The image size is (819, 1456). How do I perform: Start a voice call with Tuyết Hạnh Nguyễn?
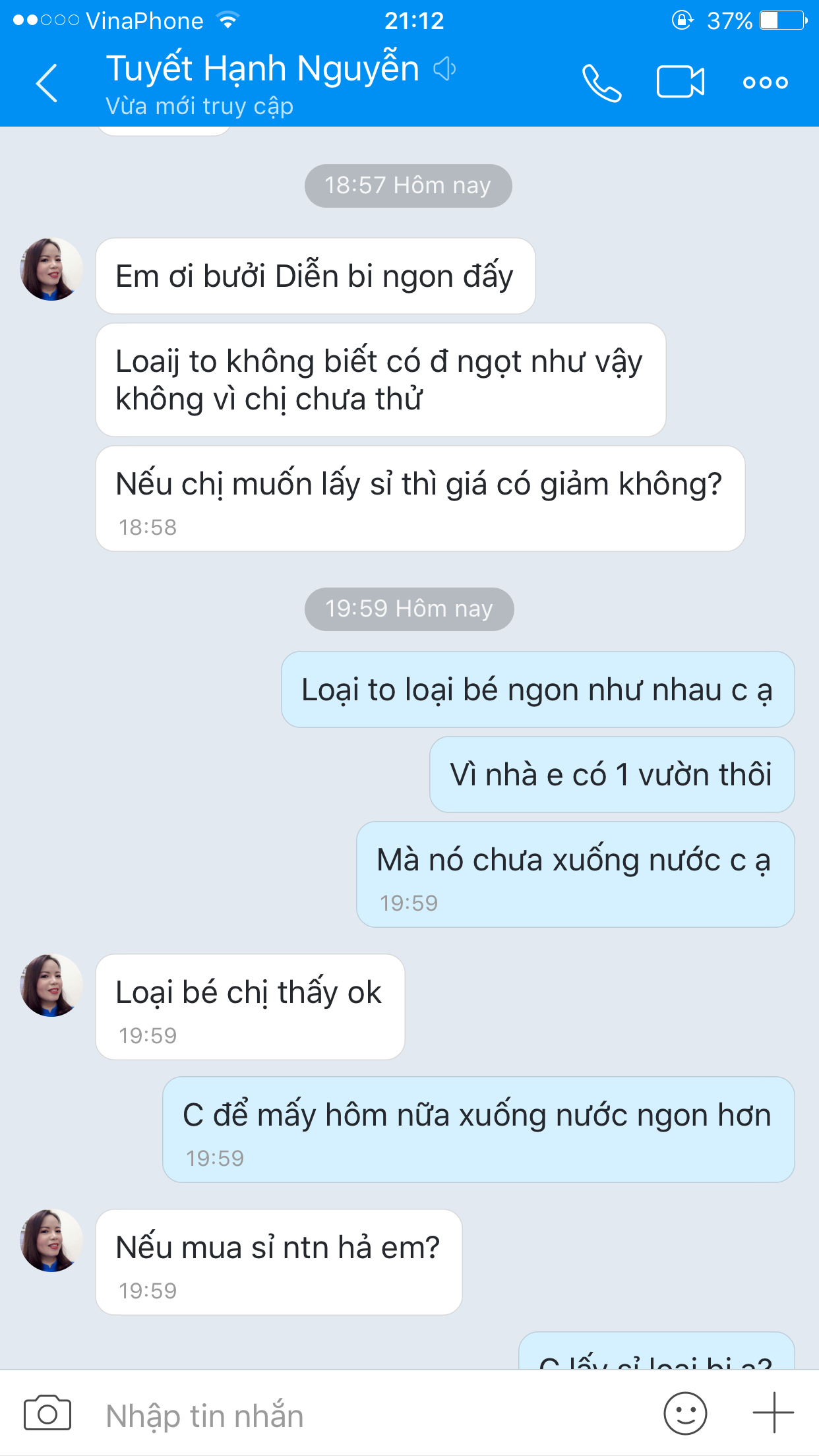(601, 83)
